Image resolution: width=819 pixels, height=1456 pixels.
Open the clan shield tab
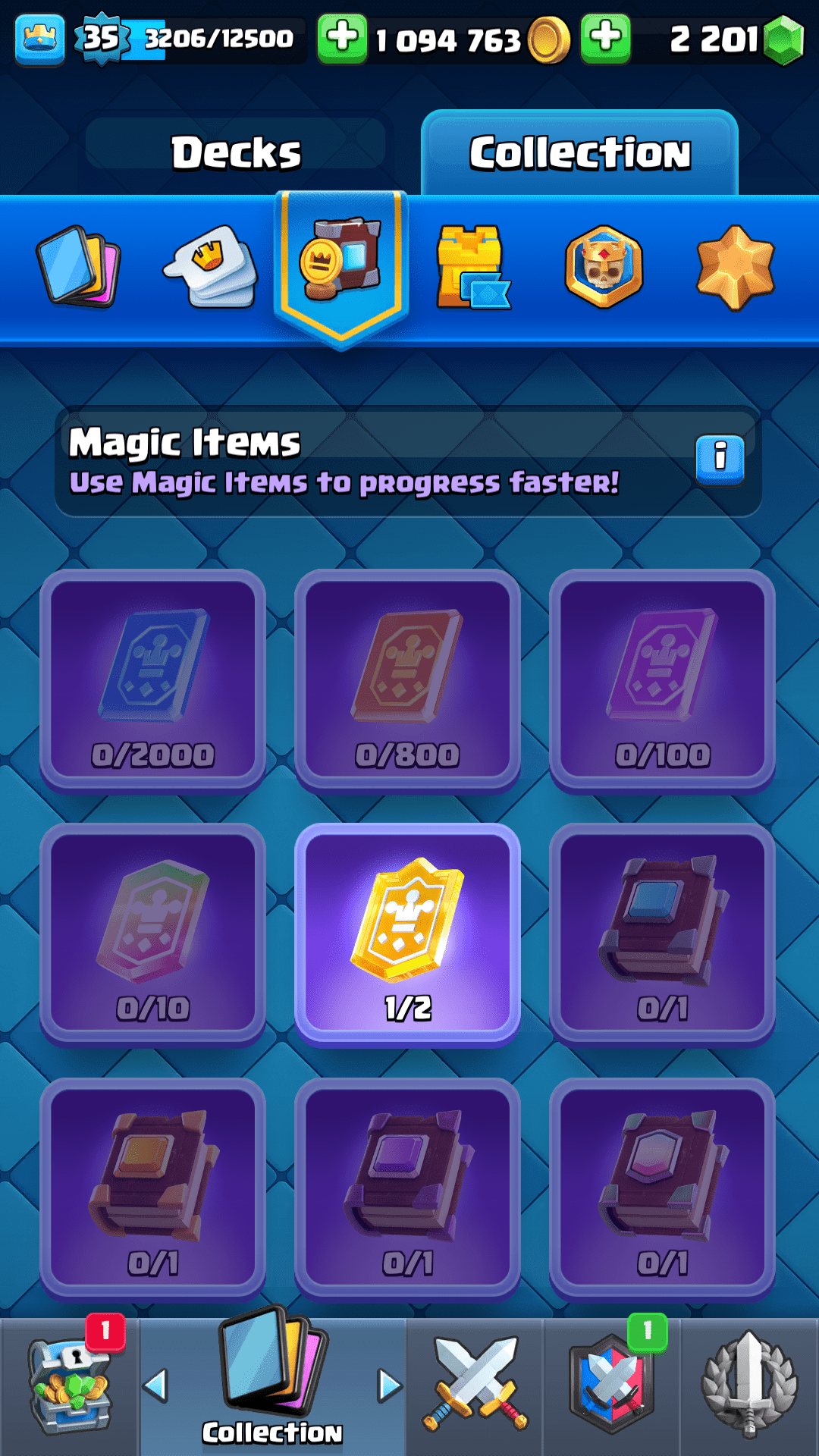(x=611, y=1386)
